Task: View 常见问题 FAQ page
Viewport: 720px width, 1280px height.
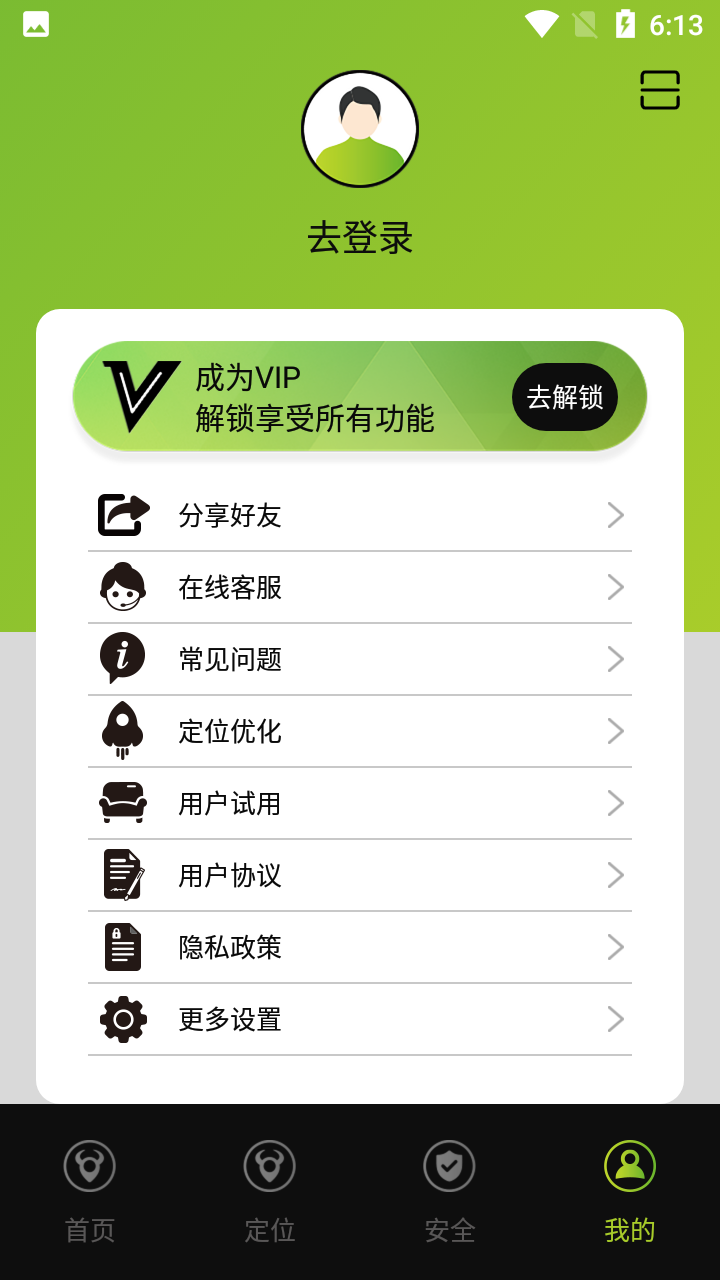Action: tap(360, 659)
